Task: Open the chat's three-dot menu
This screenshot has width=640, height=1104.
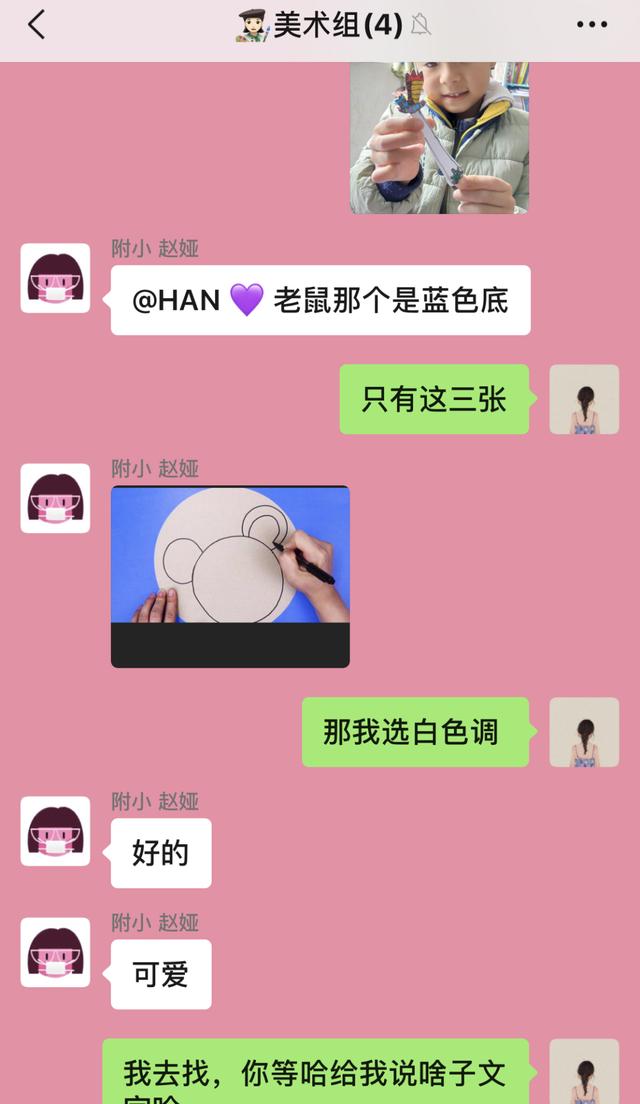Action: coord(592,25)
